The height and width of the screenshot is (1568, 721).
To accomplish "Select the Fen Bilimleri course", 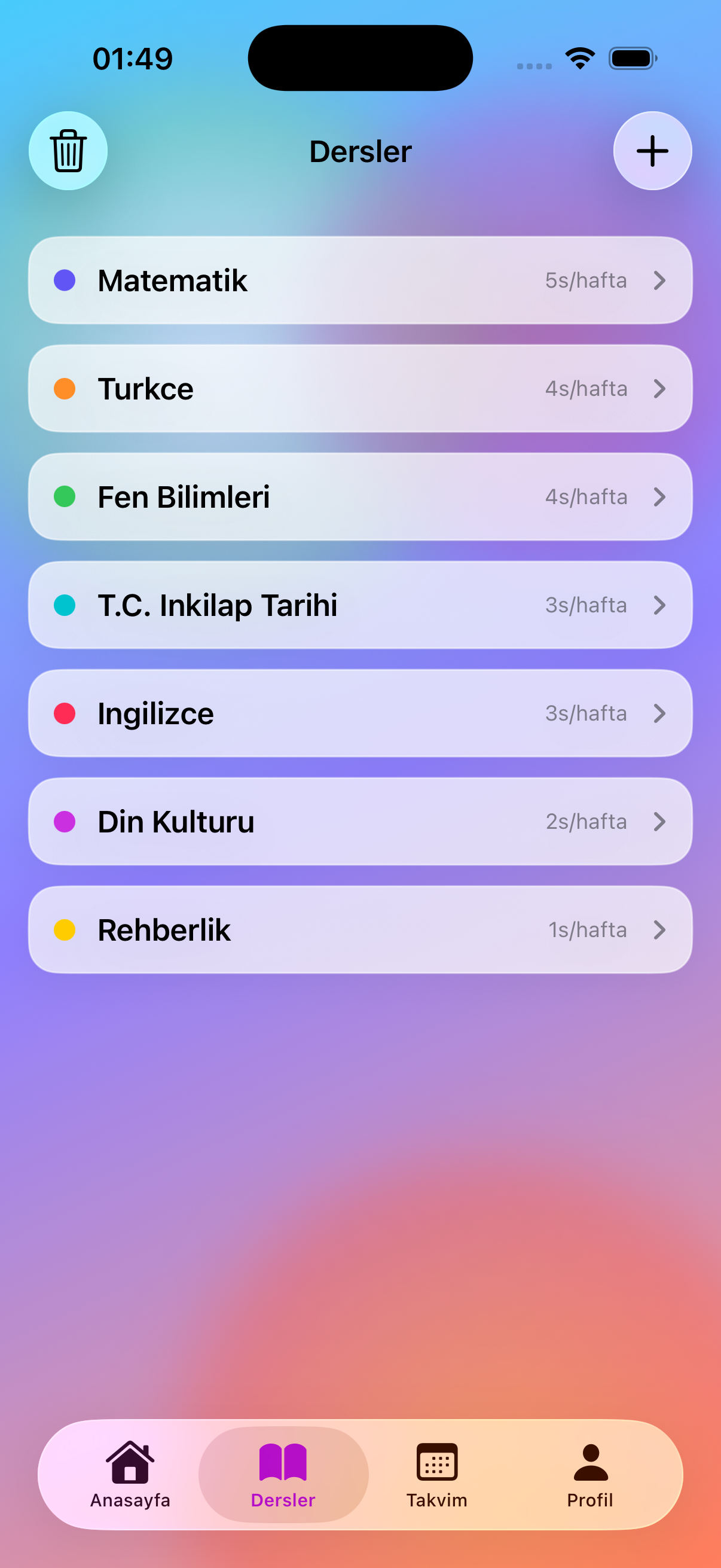I will 360,497.
